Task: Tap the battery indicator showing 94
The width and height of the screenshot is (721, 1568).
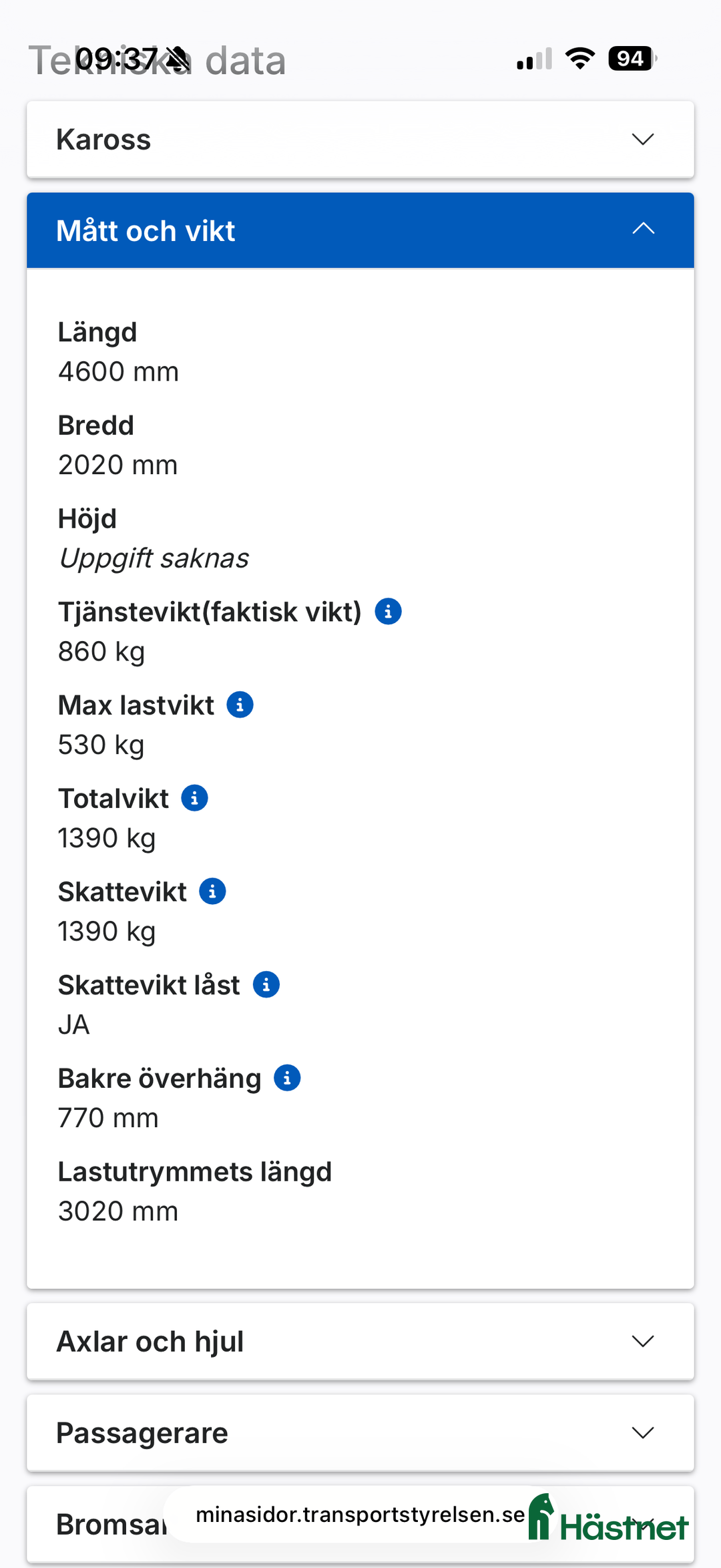Action: pos(628,58)
